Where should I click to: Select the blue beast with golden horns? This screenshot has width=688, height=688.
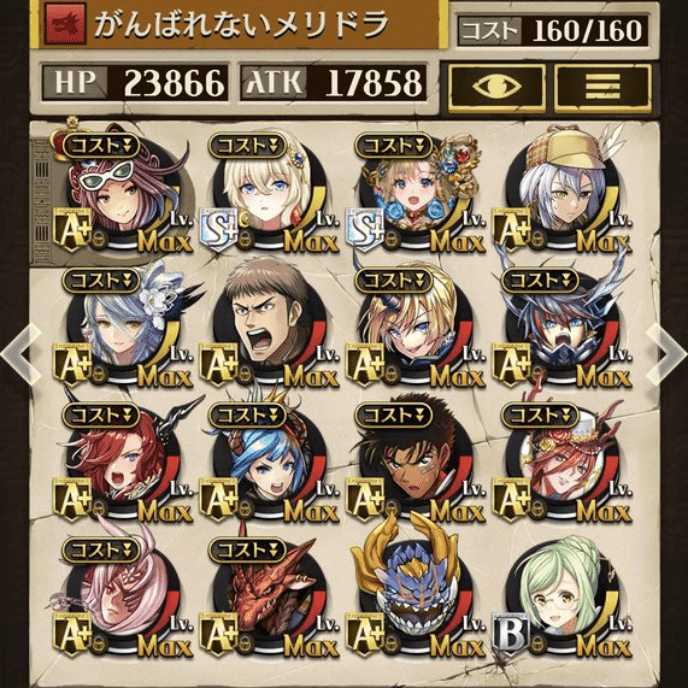(411, 593)
